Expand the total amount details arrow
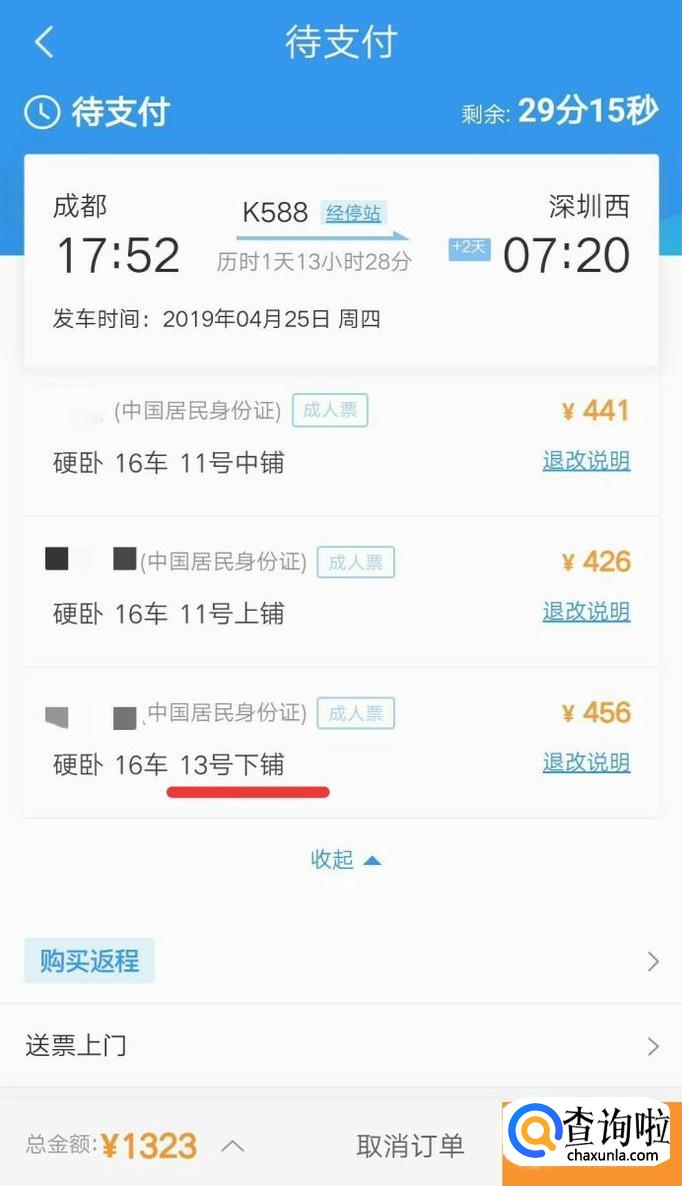 pos(232,1146)
